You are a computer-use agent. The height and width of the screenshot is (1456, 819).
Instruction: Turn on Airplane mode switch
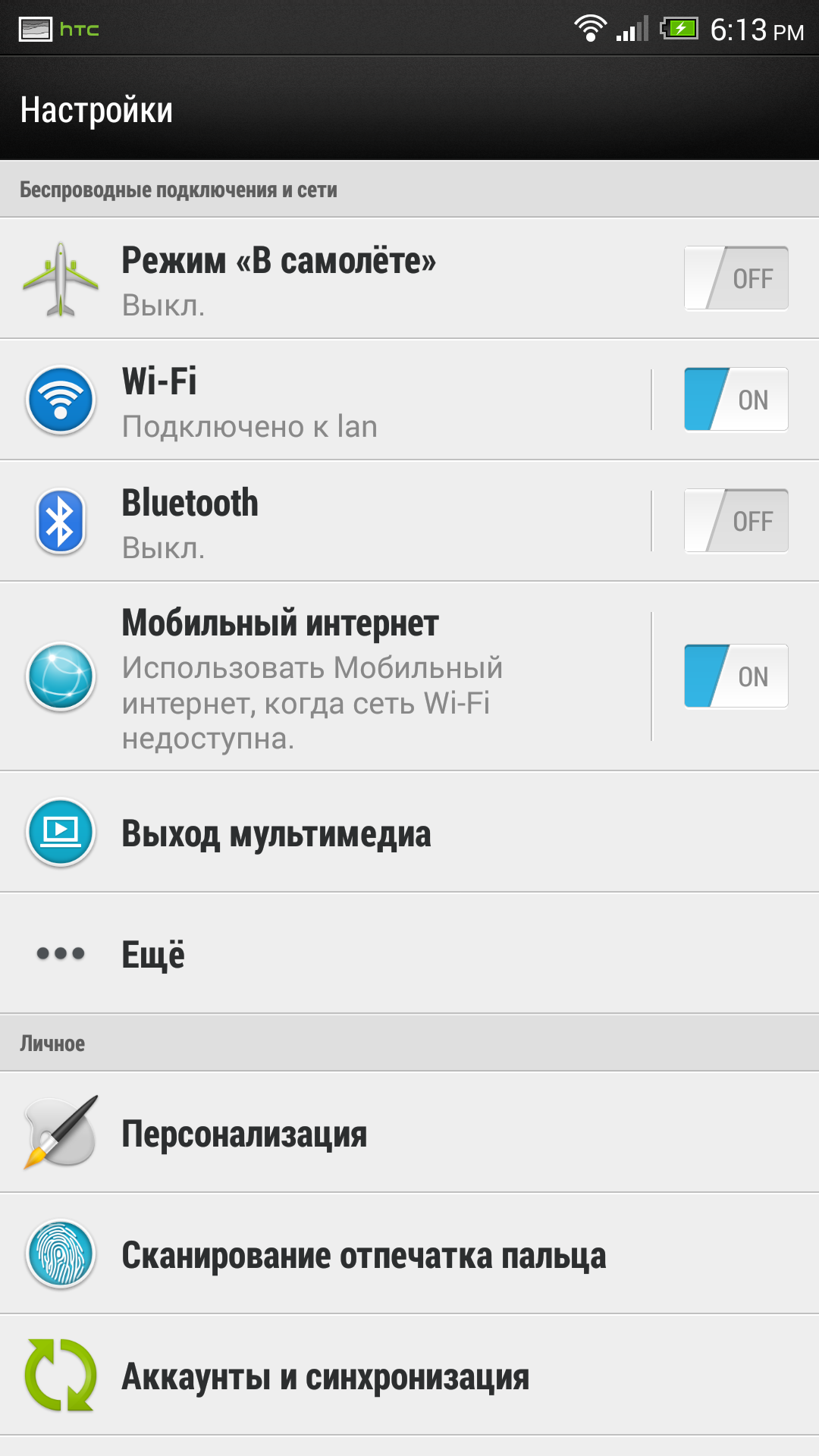point(736,278)
